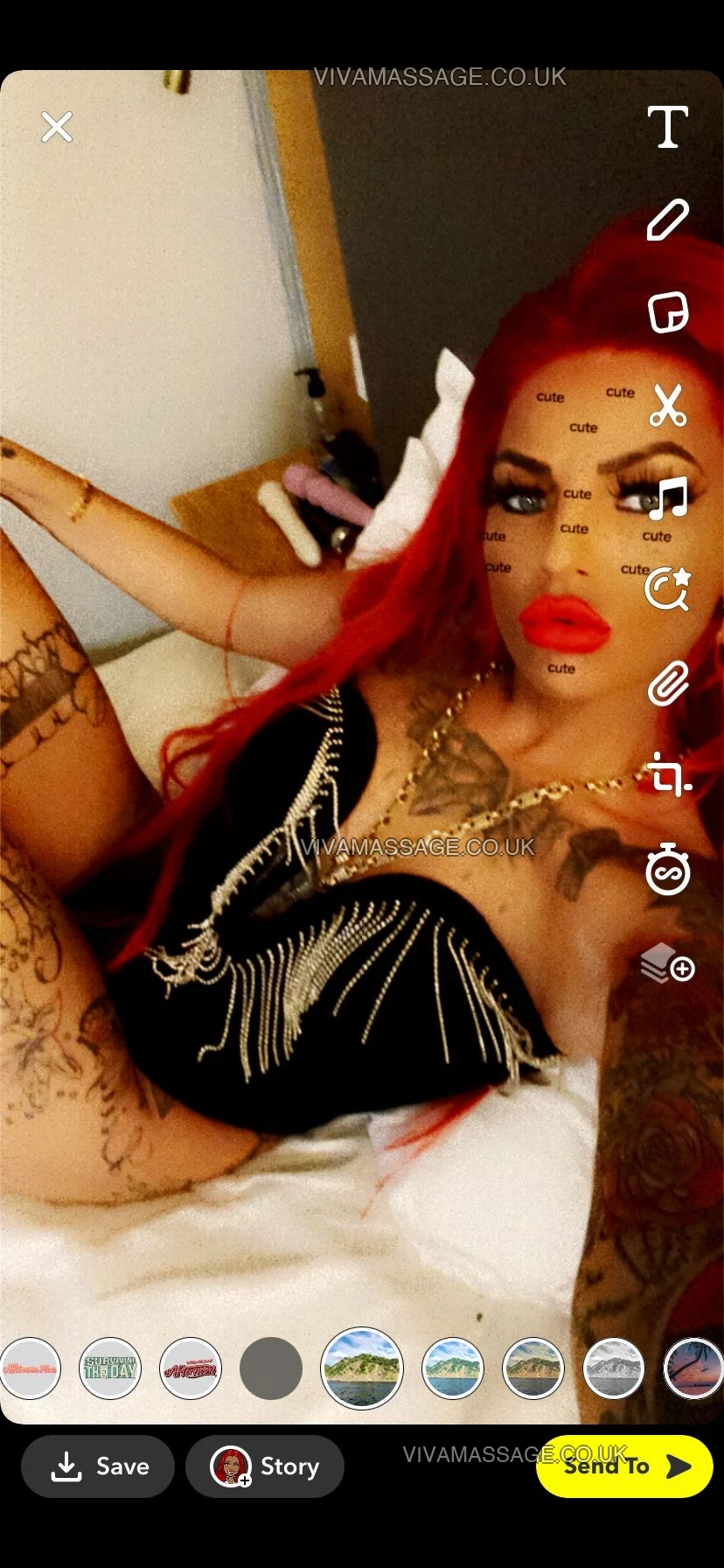Save the snap to Memories
The image size is (724, 1568).
pyautogui.click(x=98, y=1466)
